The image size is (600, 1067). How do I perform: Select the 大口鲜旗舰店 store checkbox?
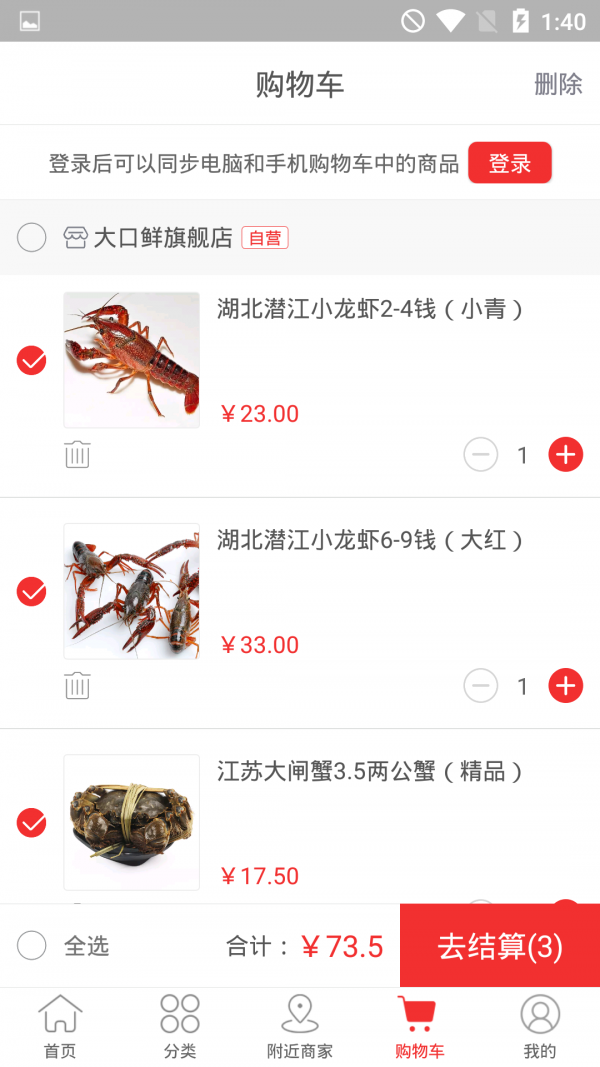32,238
